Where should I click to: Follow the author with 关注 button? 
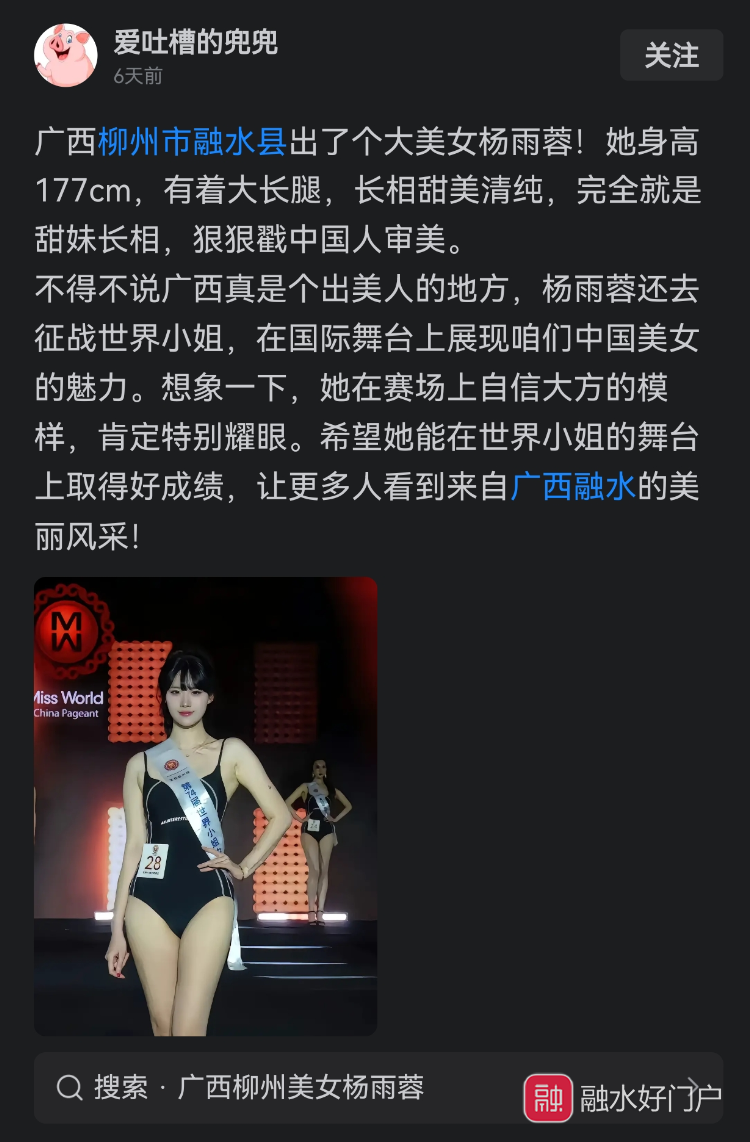tap(671, 55)
